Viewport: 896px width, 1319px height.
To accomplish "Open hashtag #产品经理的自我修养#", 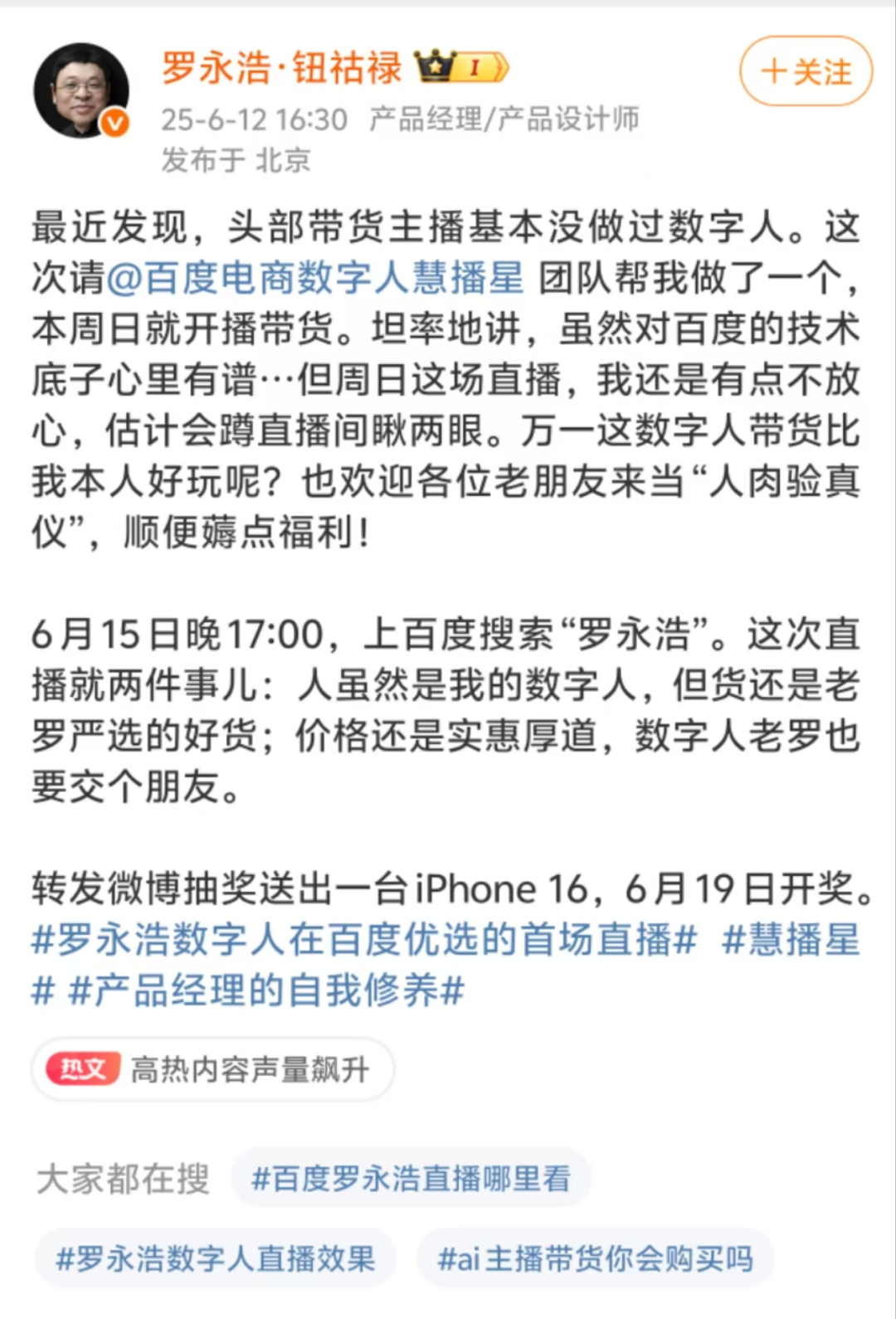I will tap(265, 990).
